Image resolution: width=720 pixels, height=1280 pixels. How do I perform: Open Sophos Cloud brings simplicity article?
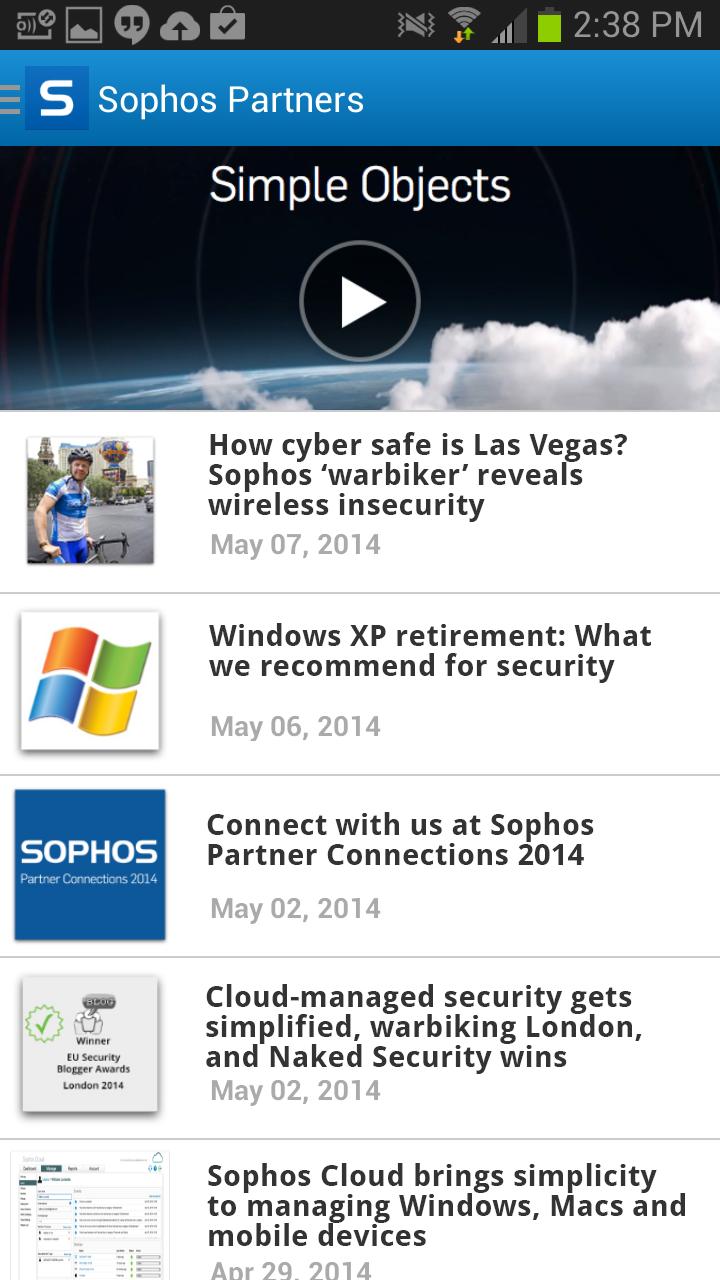[x=446, y=1205]
